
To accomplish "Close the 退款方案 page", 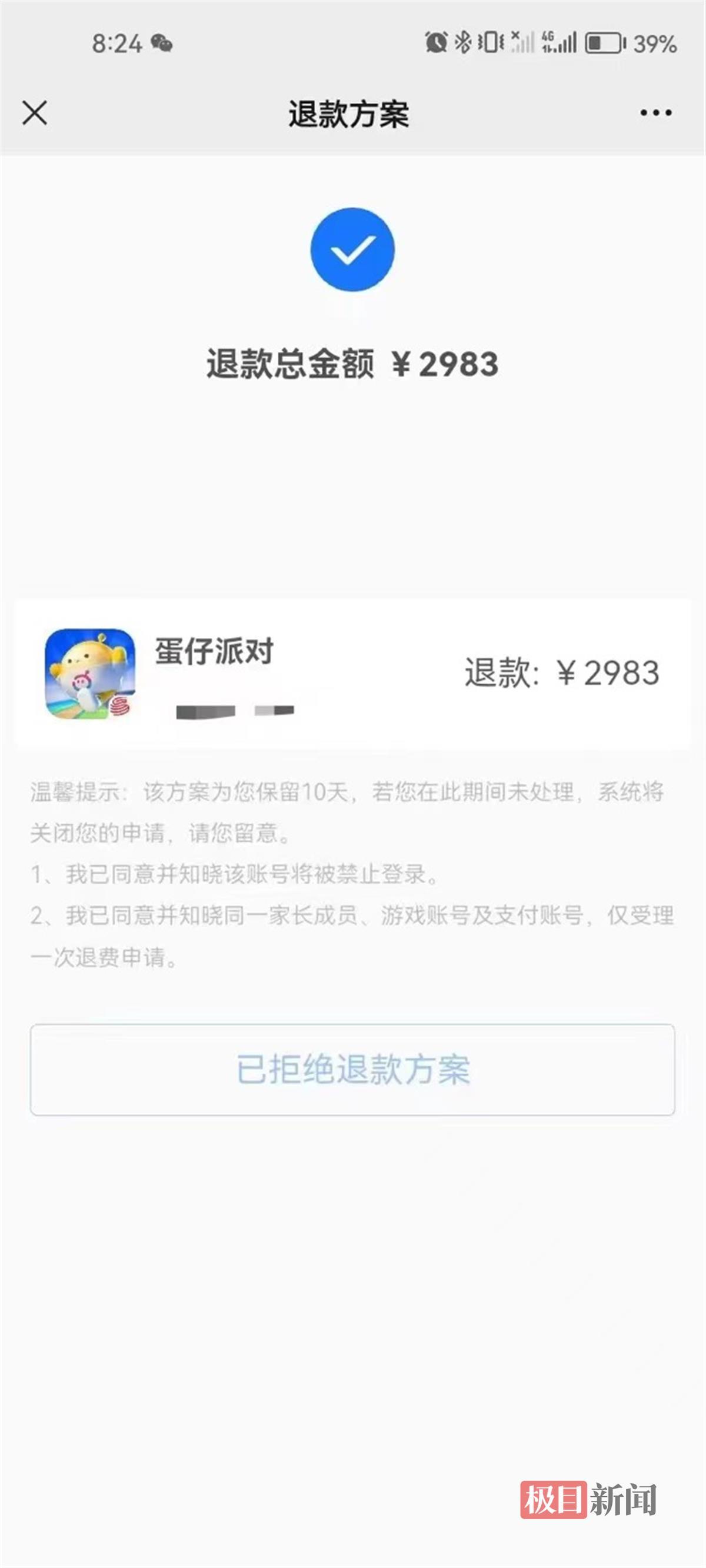I will pyautogui.click(x=35, y=113).
